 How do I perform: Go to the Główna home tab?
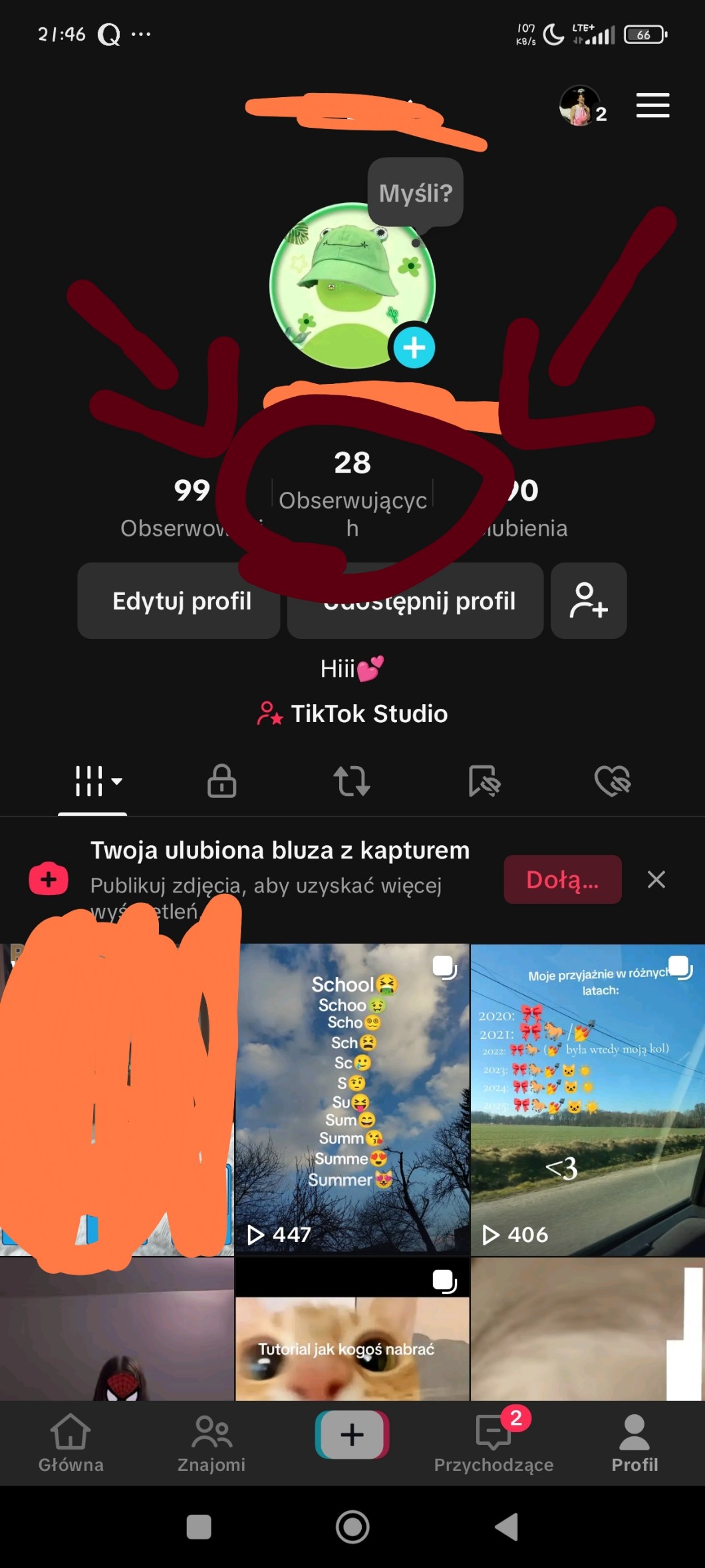tap(70, 1442)
